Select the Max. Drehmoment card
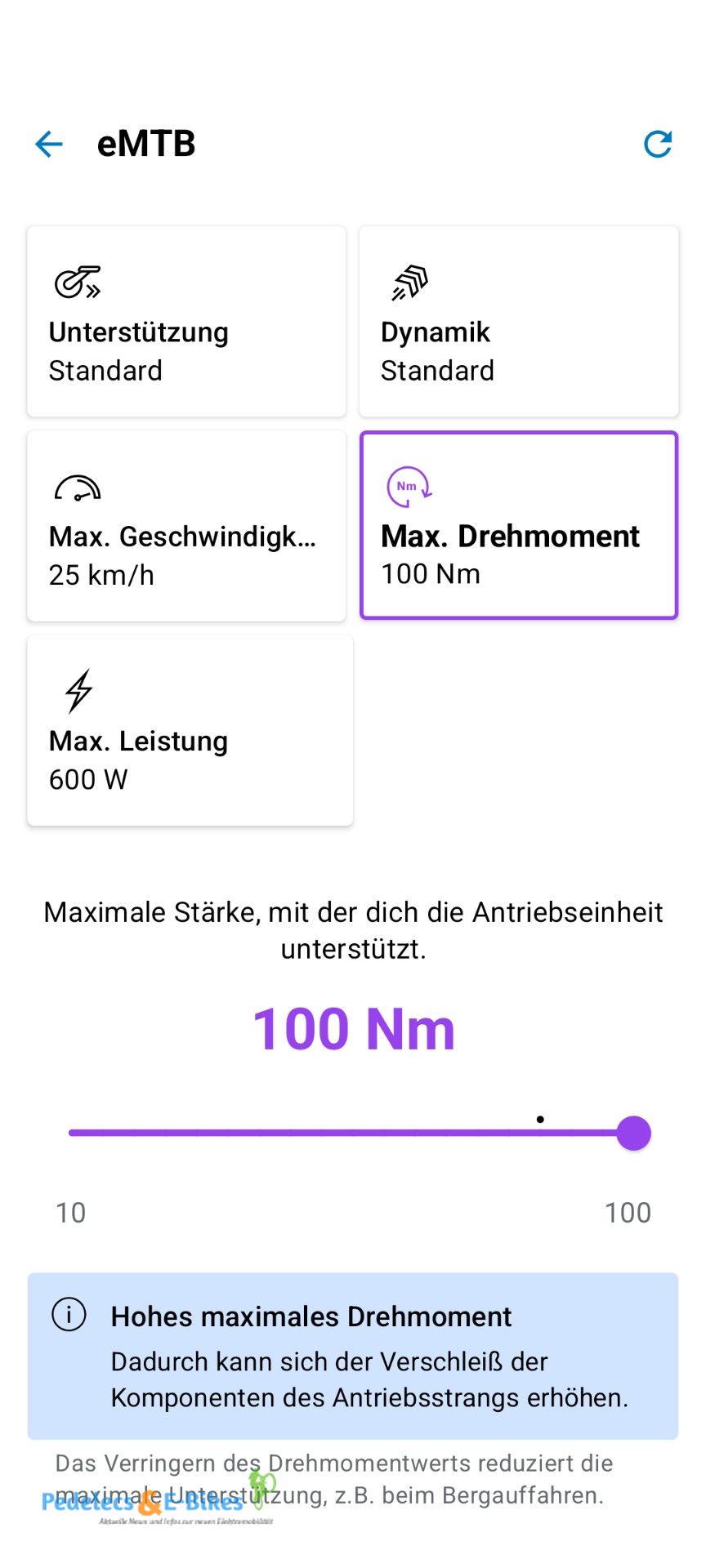The image size is (706, 1568). click(x=519, y=526)
